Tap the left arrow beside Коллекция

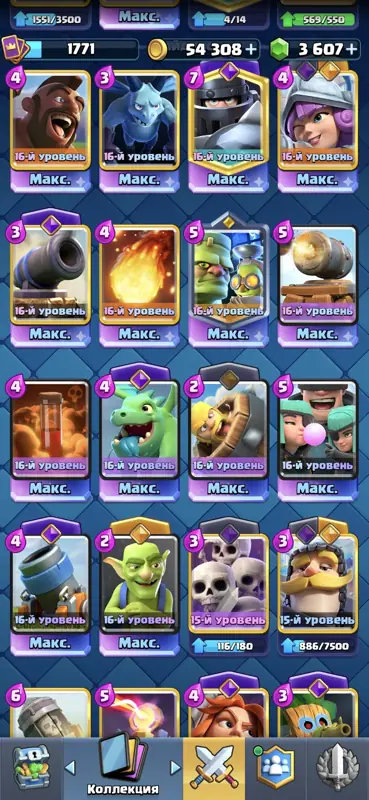tap(70, 766)
